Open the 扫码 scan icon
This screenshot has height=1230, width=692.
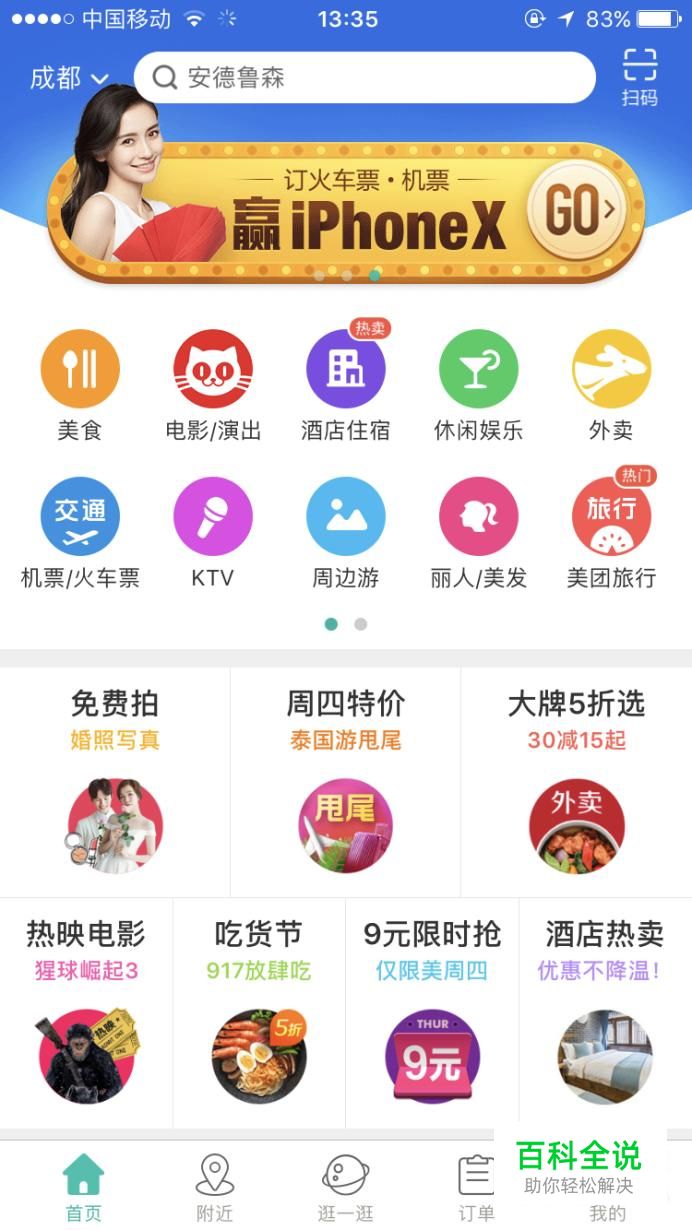pyautogui.click(x=639, y=76)
